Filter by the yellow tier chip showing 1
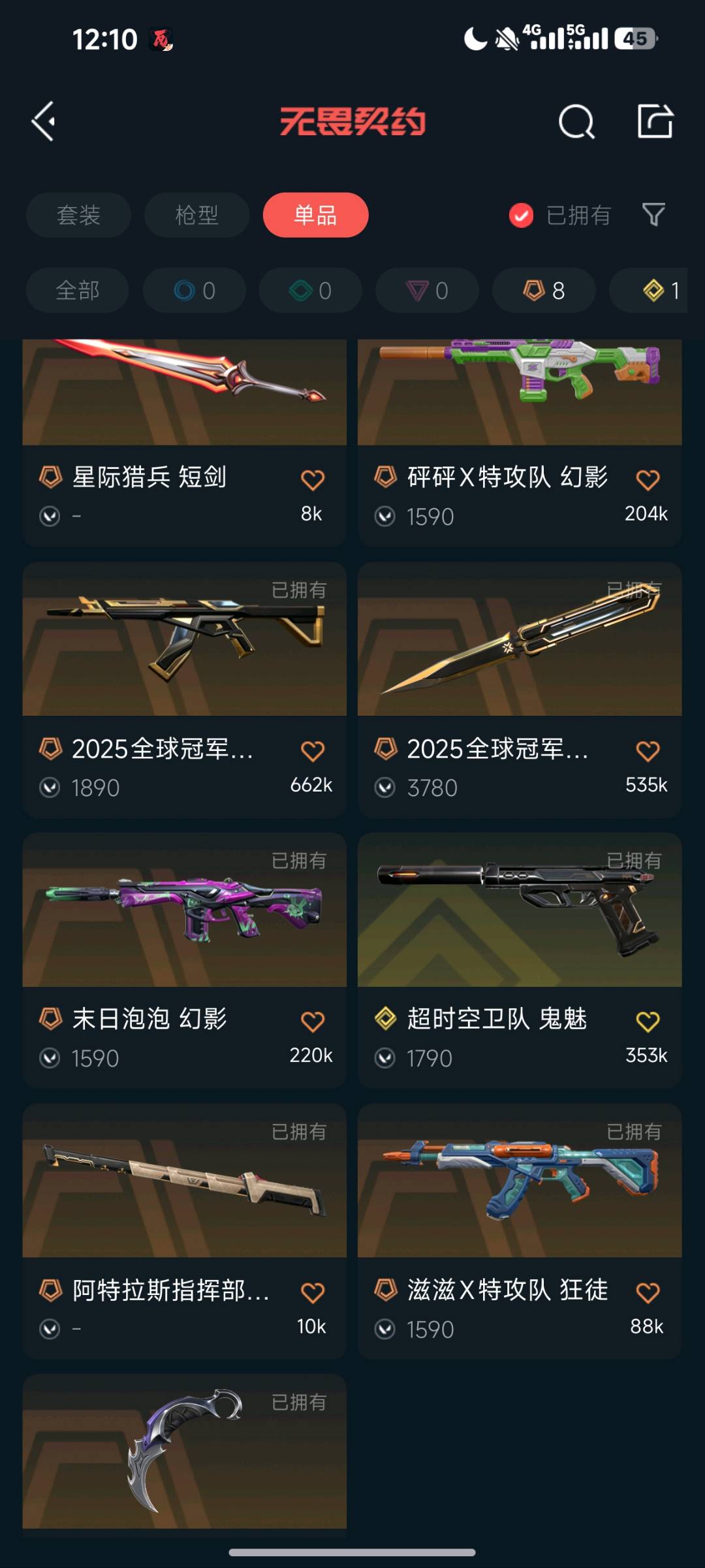Viewport: 705px width, 1568px height. (656, 291)
